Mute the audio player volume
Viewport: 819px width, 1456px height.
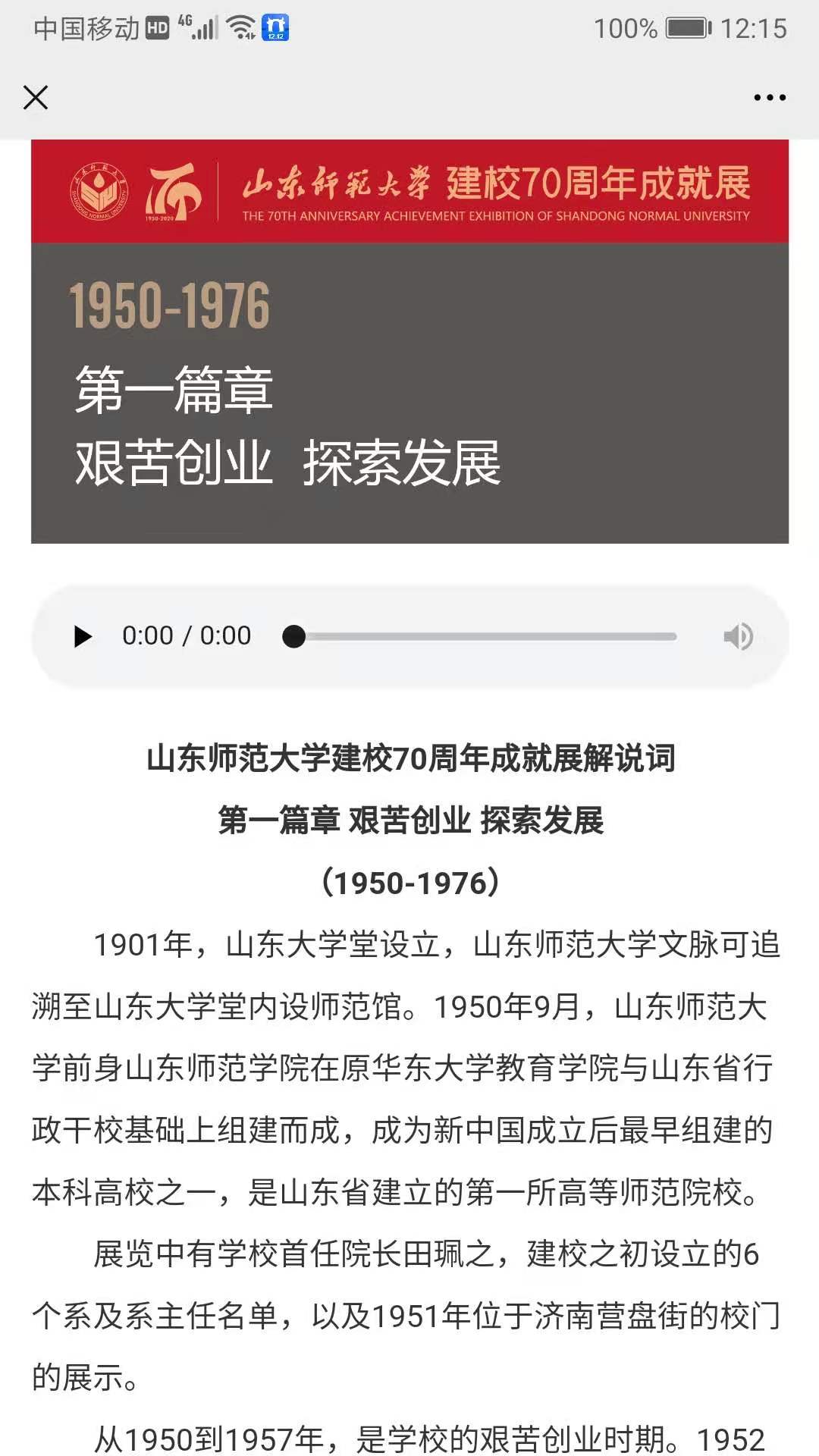pyautogui.click(x=738, y=636)
